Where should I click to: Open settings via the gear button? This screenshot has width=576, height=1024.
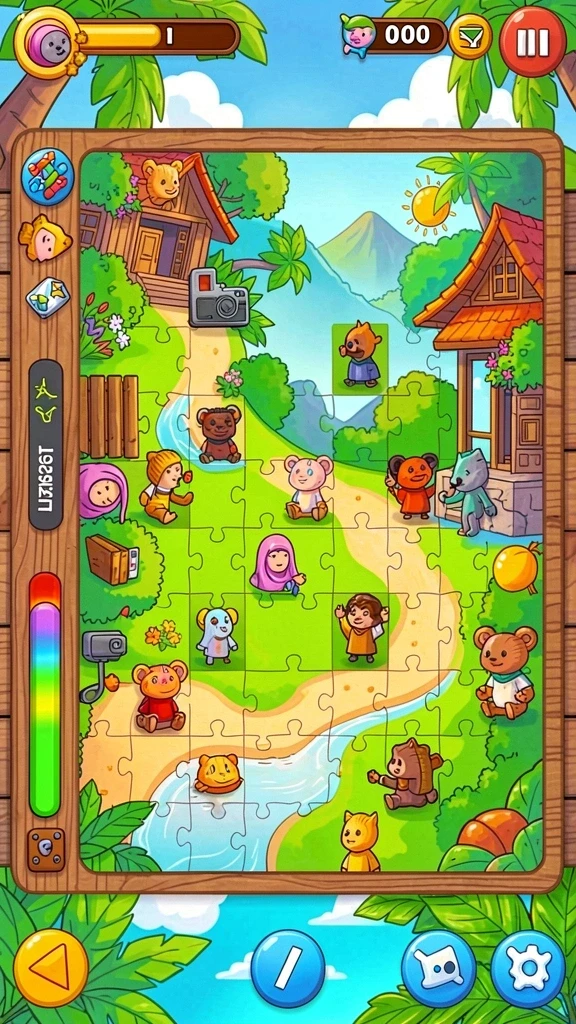[x=528, y=968]
